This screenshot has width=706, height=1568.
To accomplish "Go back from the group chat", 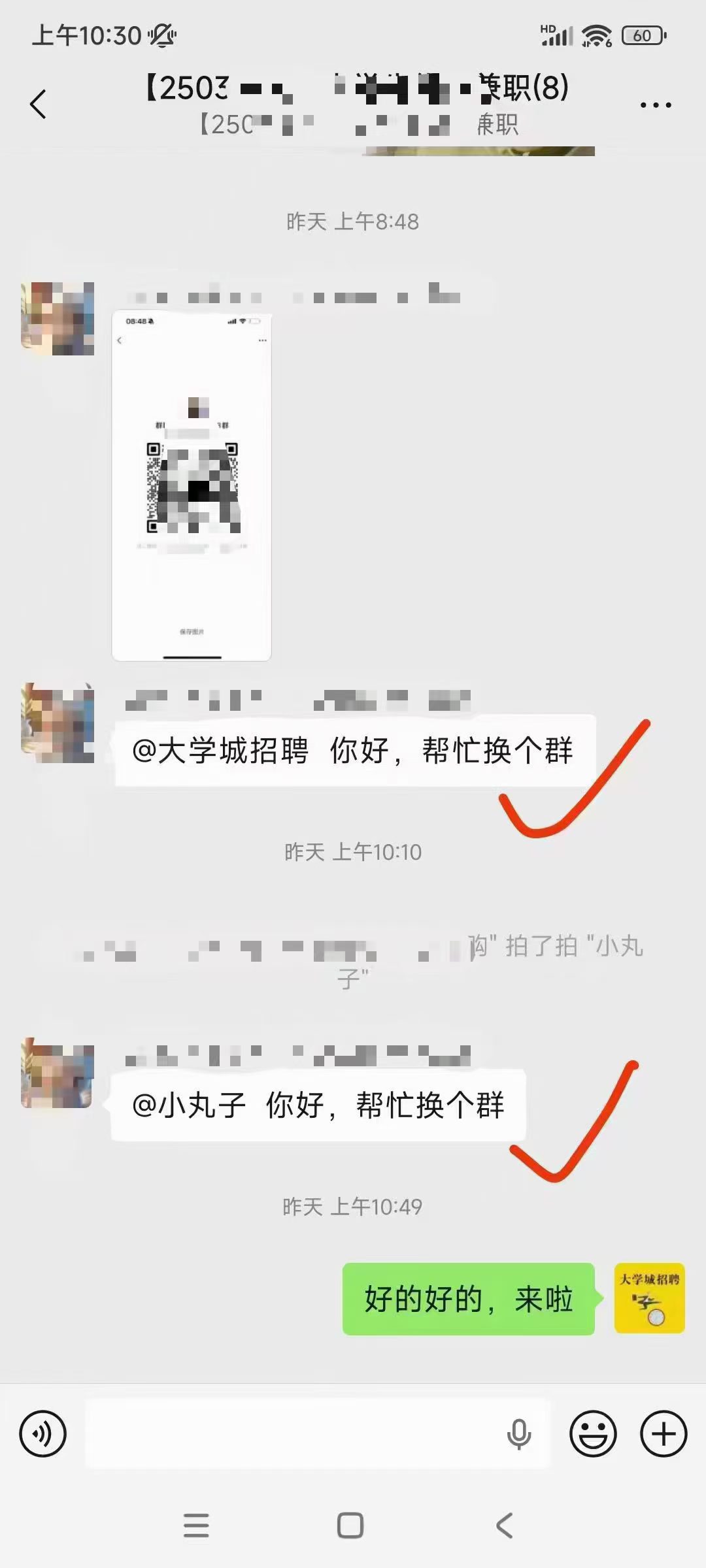I will 39,104.
